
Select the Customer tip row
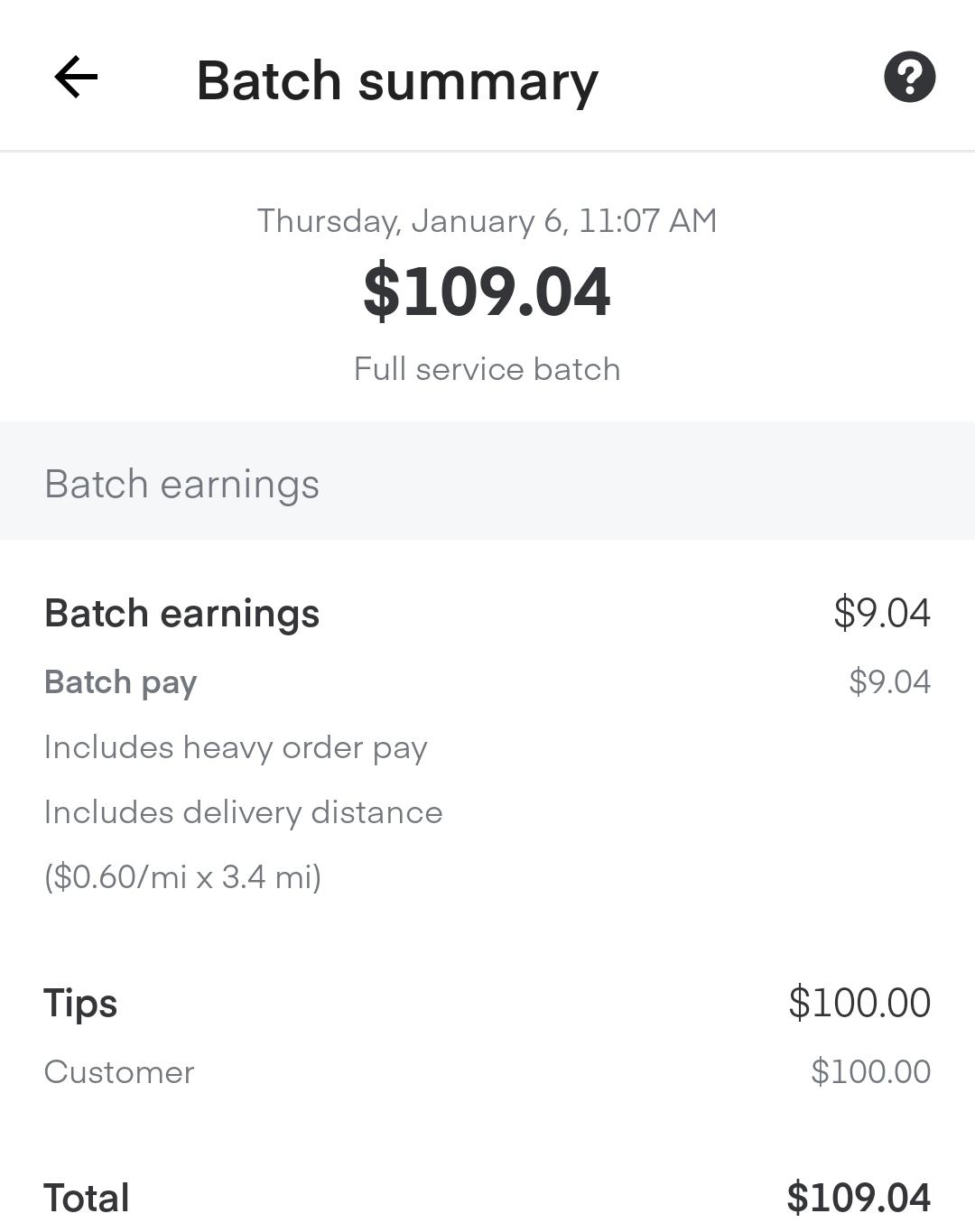tap(118, 1072)
